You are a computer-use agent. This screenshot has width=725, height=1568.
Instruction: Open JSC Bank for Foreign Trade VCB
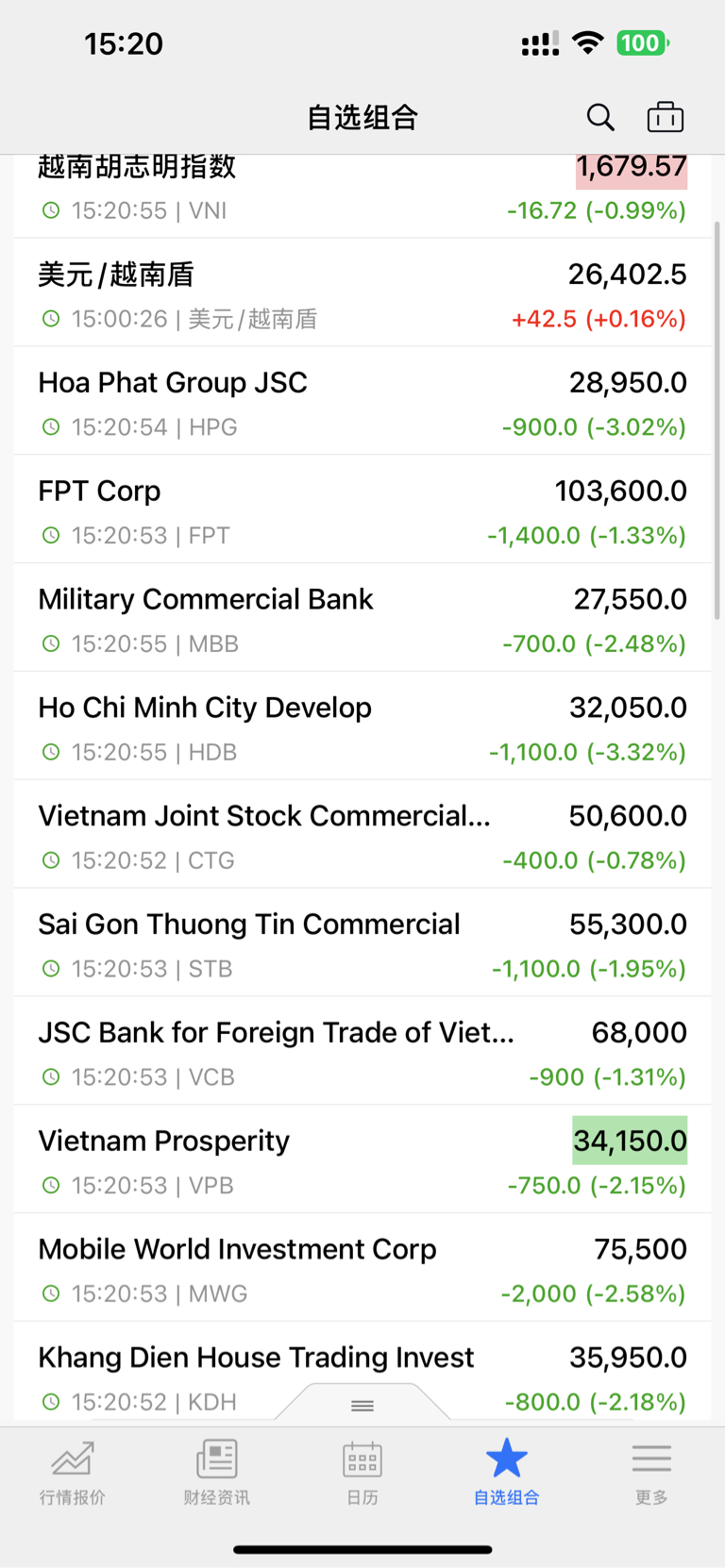point(362,1052)
